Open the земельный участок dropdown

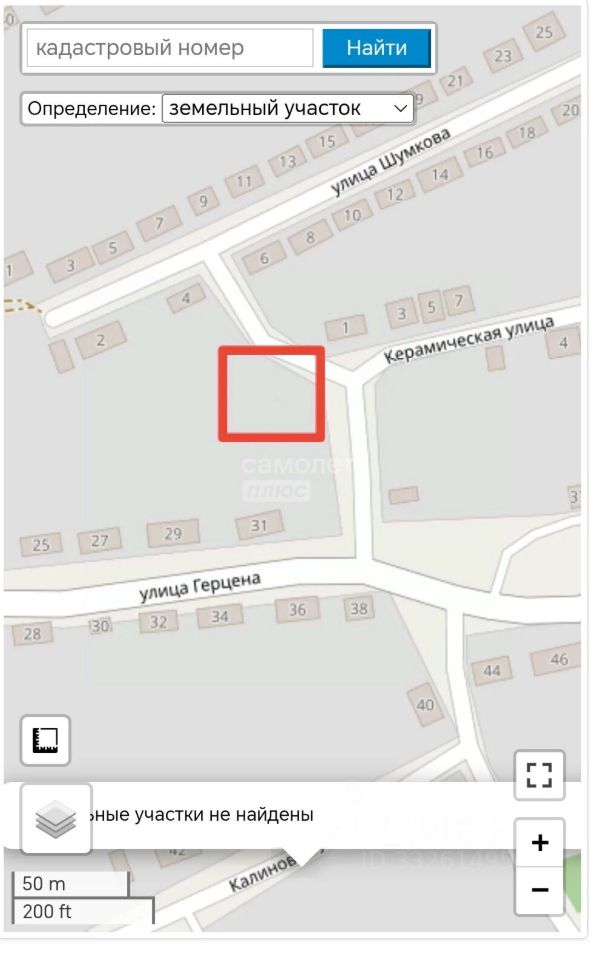tap(288, 109)
